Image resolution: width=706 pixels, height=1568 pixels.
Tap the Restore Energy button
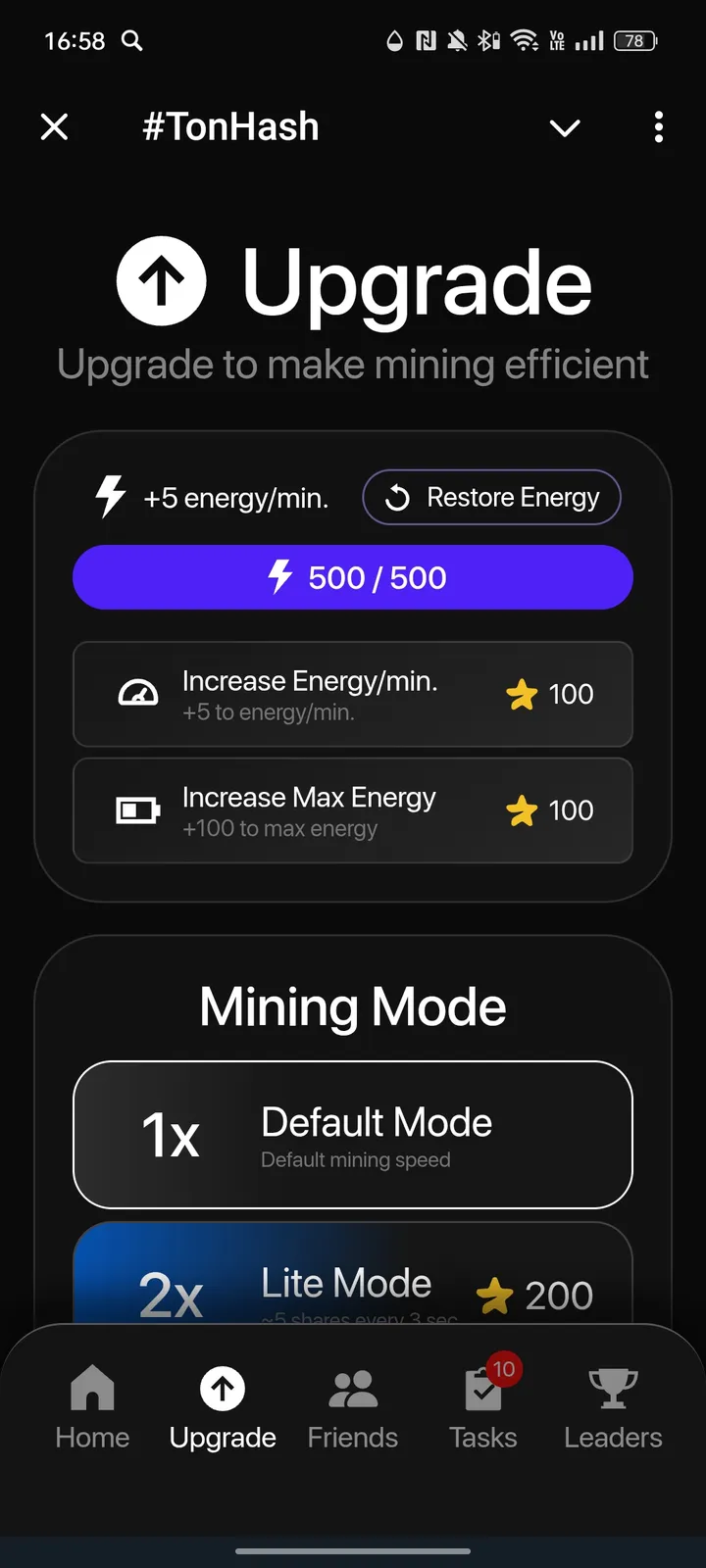(x=491, y=498)
